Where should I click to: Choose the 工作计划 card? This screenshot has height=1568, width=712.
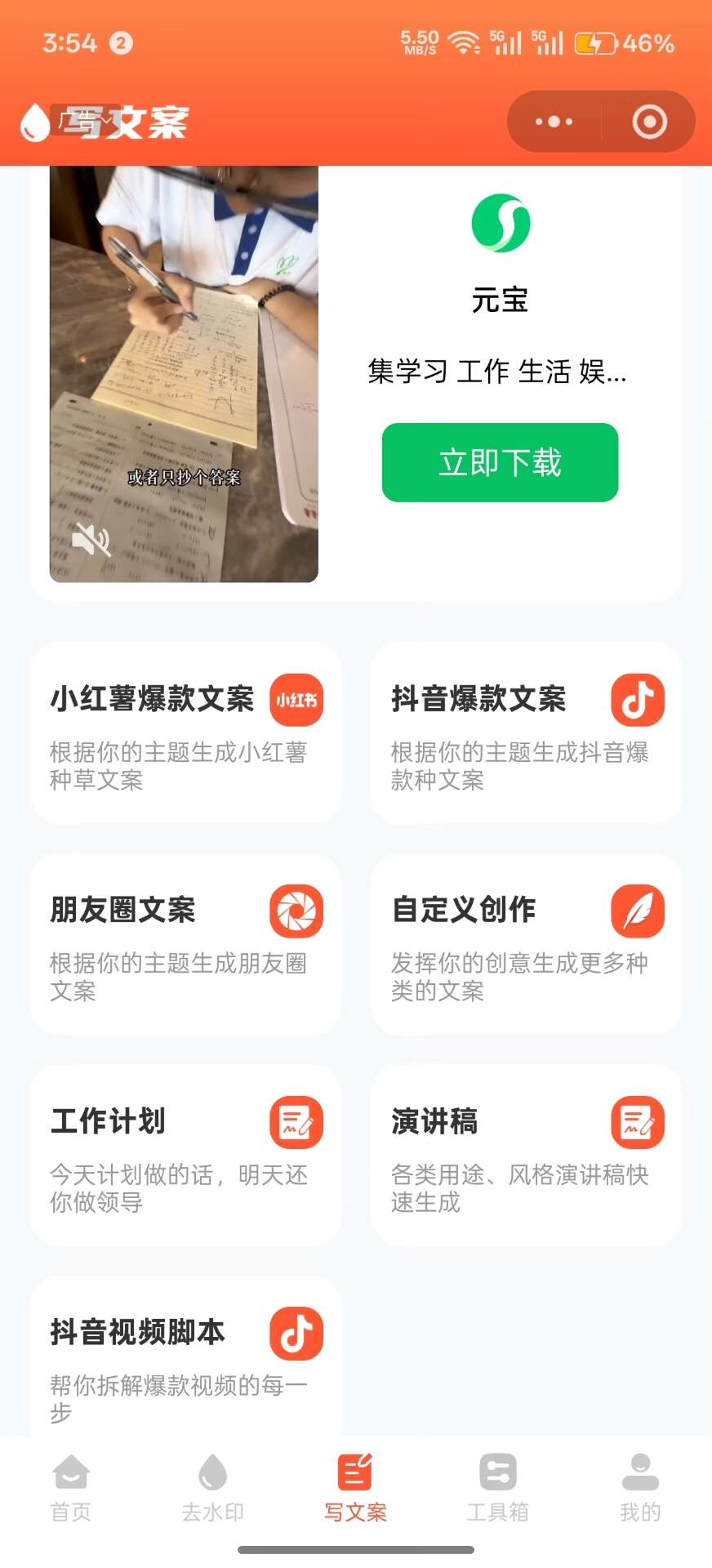(x=185, y=1155)
